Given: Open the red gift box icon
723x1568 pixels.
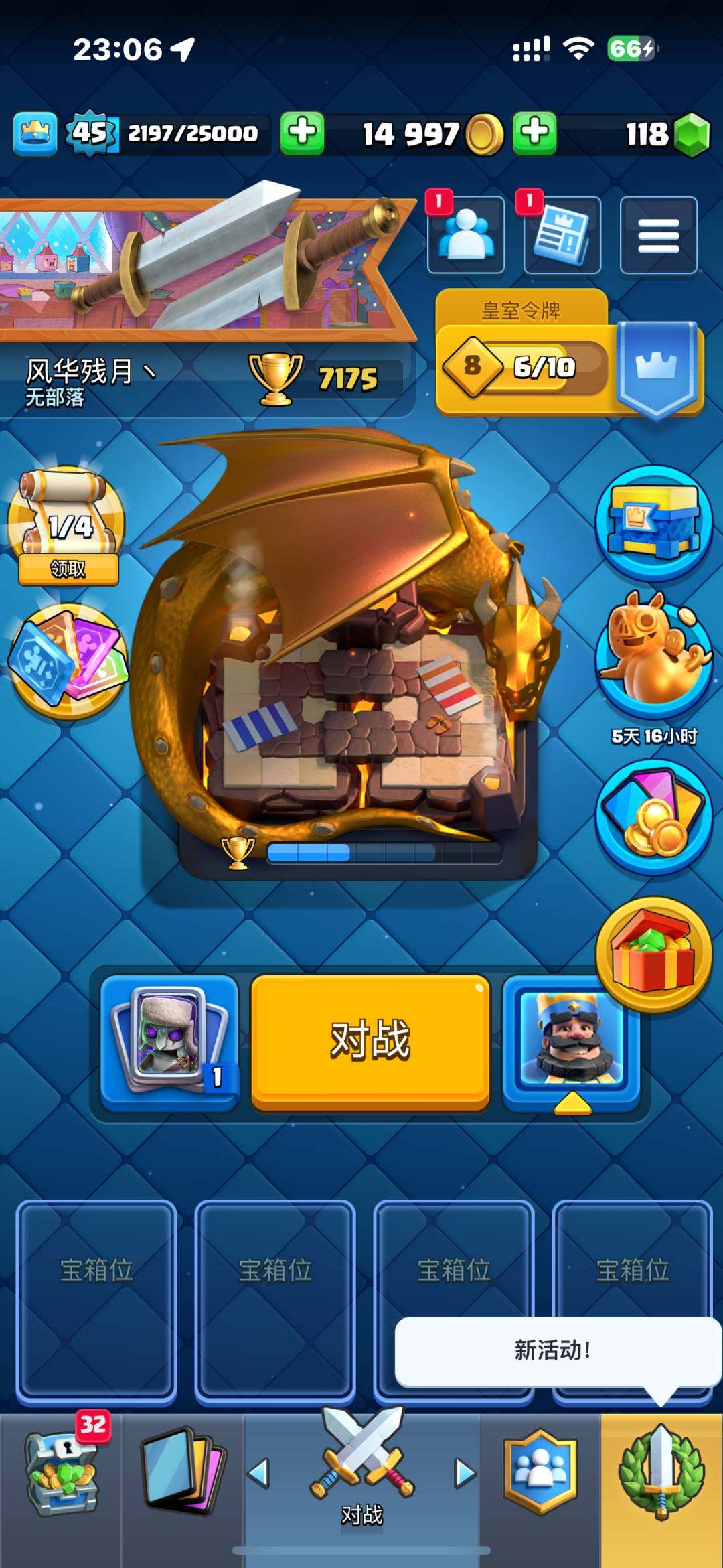Looking at the screenshot, I should click(x=653, y=954).
